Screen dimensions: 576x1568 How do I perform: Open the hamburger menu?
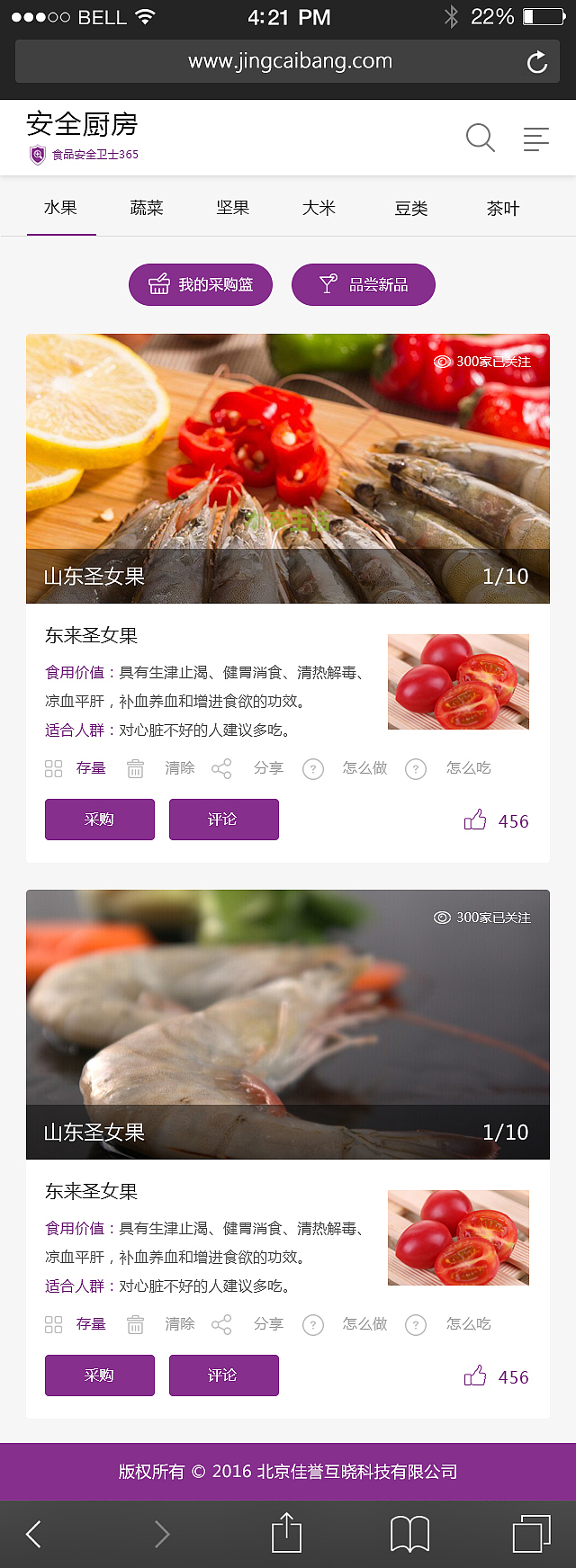pos(535,139)
